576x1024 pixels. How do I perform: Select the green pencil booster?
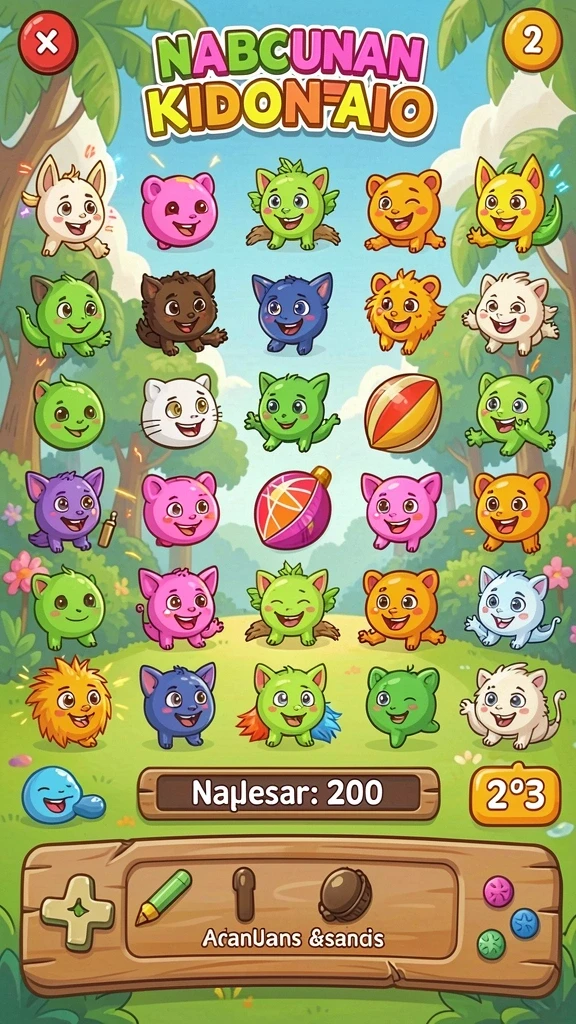click(164, 897)
